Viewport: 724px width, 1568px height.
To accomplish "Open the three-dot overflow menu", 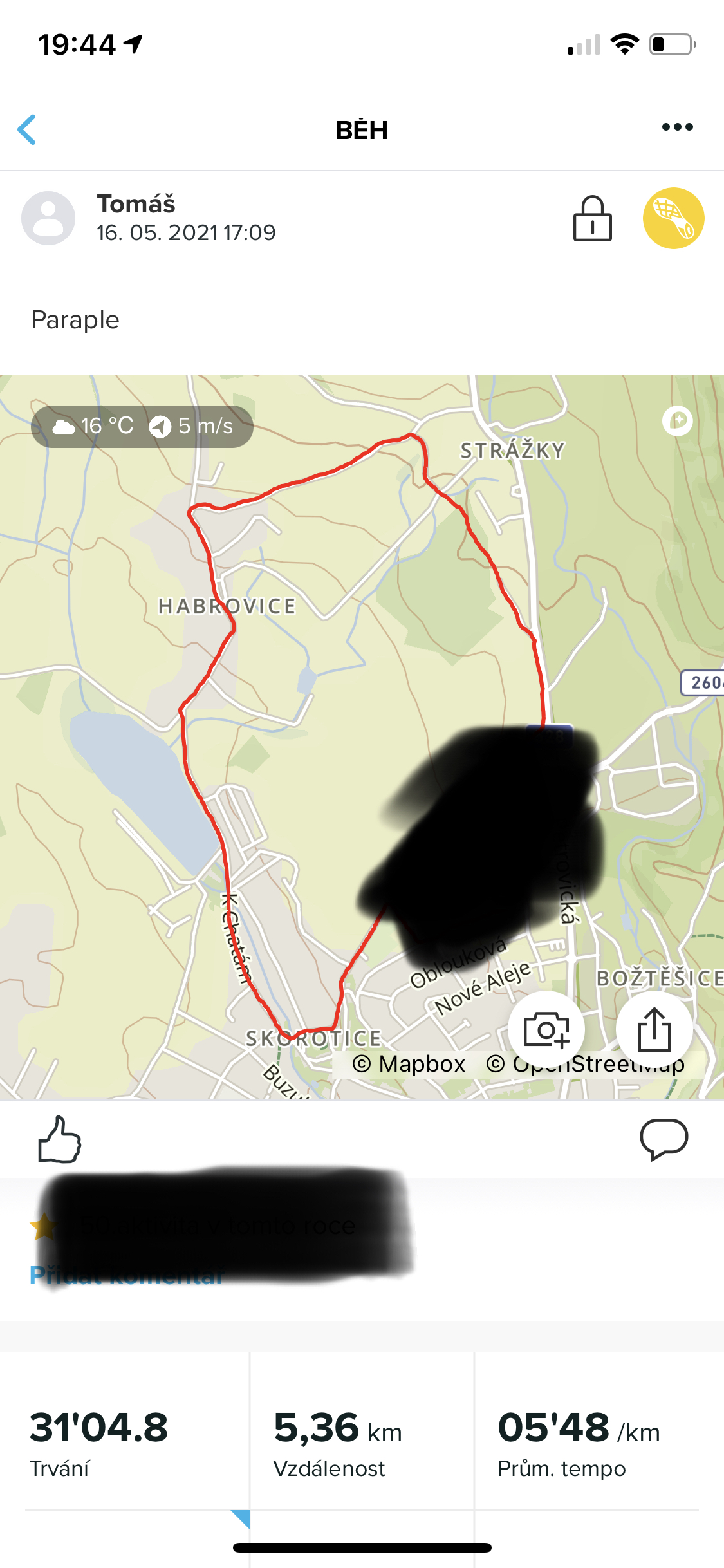I will click(x=678, y=127).
